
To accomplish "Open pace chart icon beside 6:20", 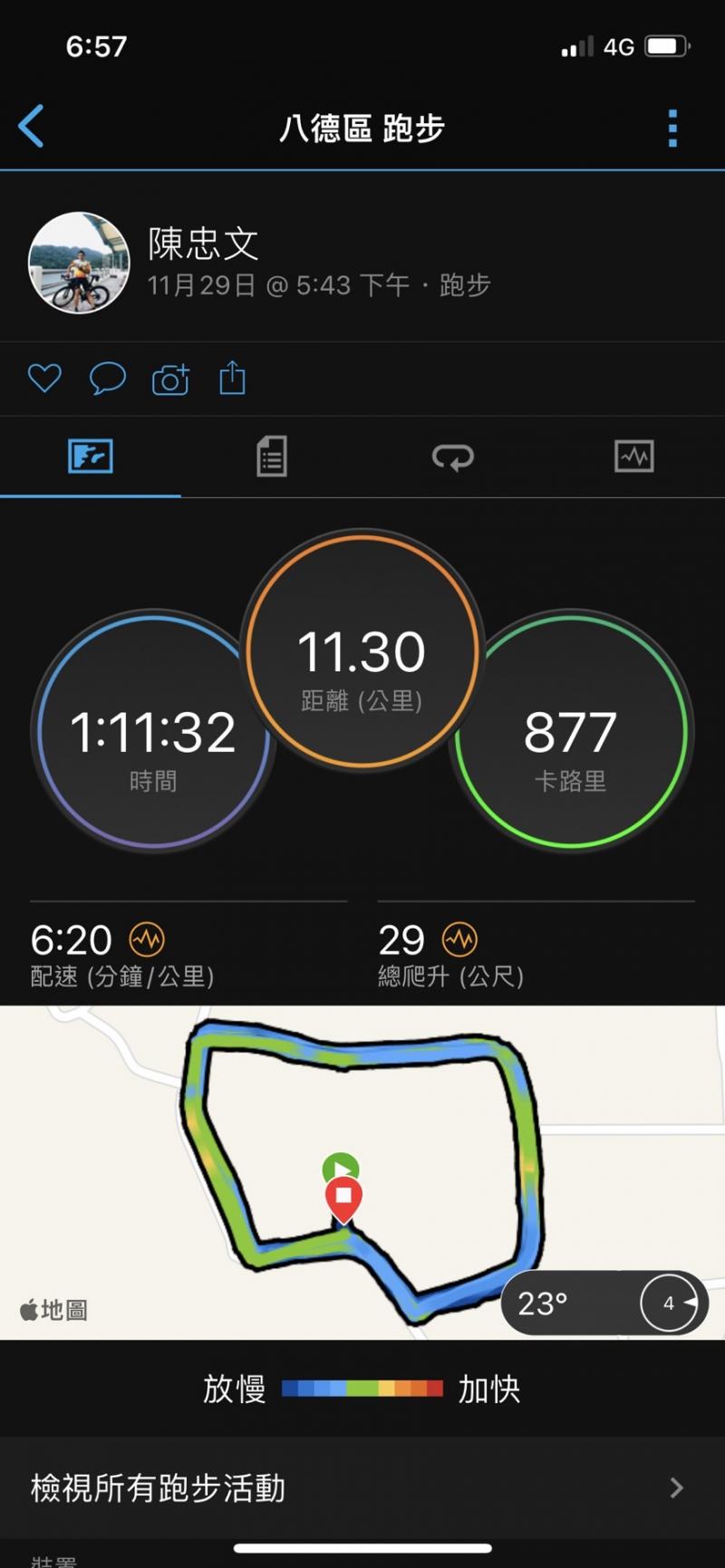I will pos(147,939).
